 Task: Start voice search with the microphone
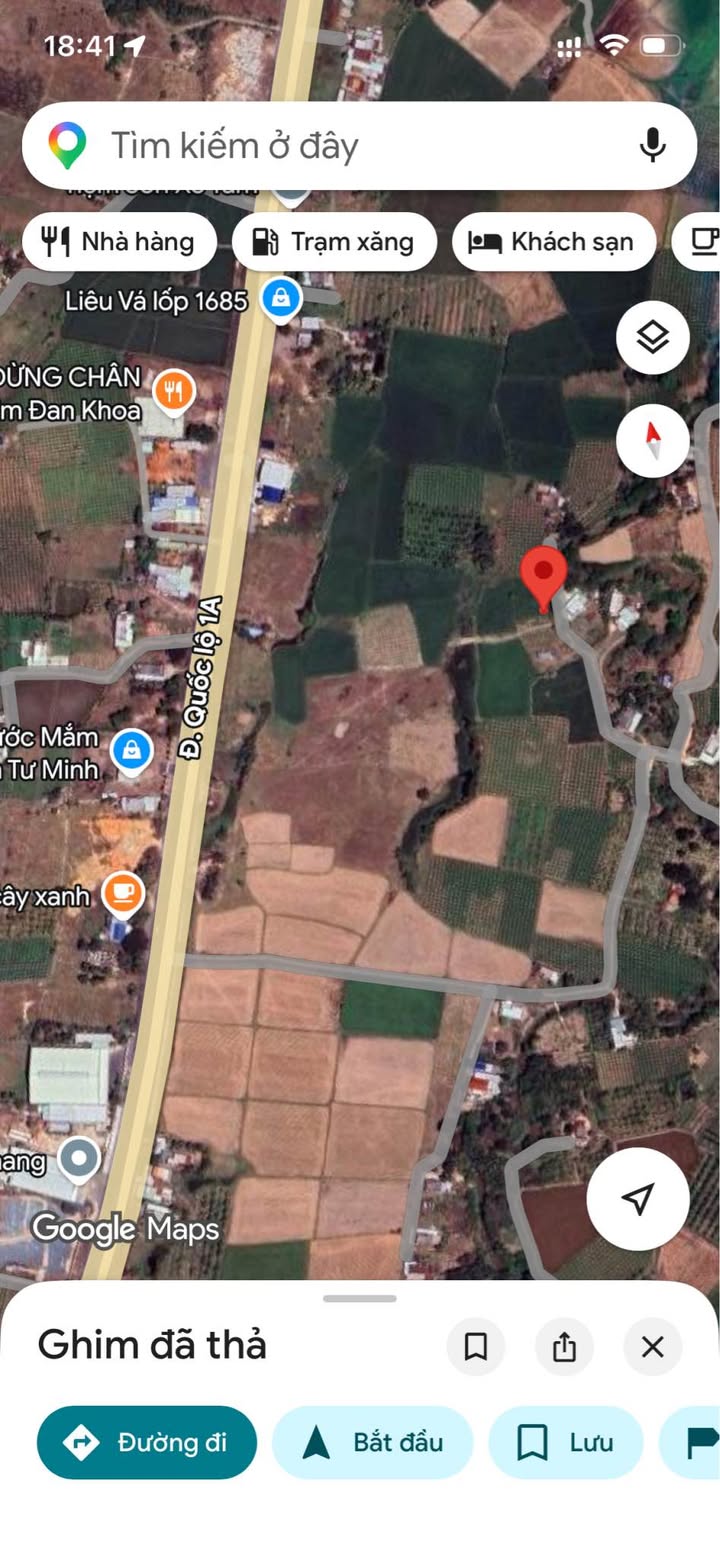point(652,146)
